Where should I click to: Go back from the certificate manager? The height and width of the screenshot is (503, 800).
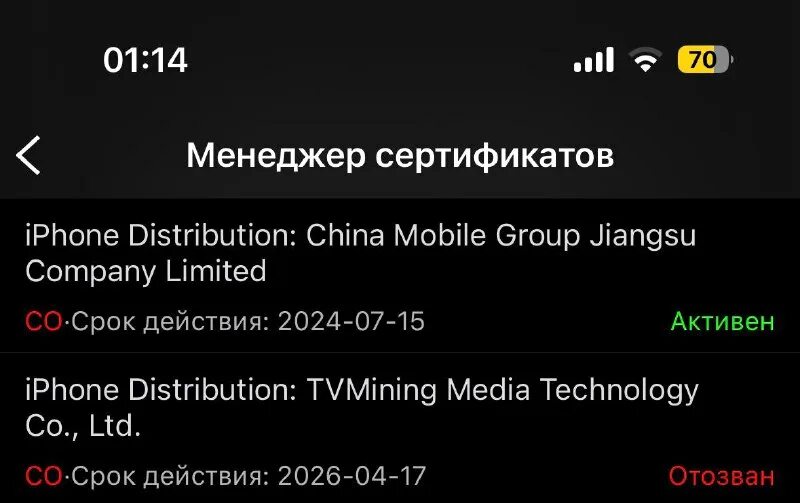(29, 156)
